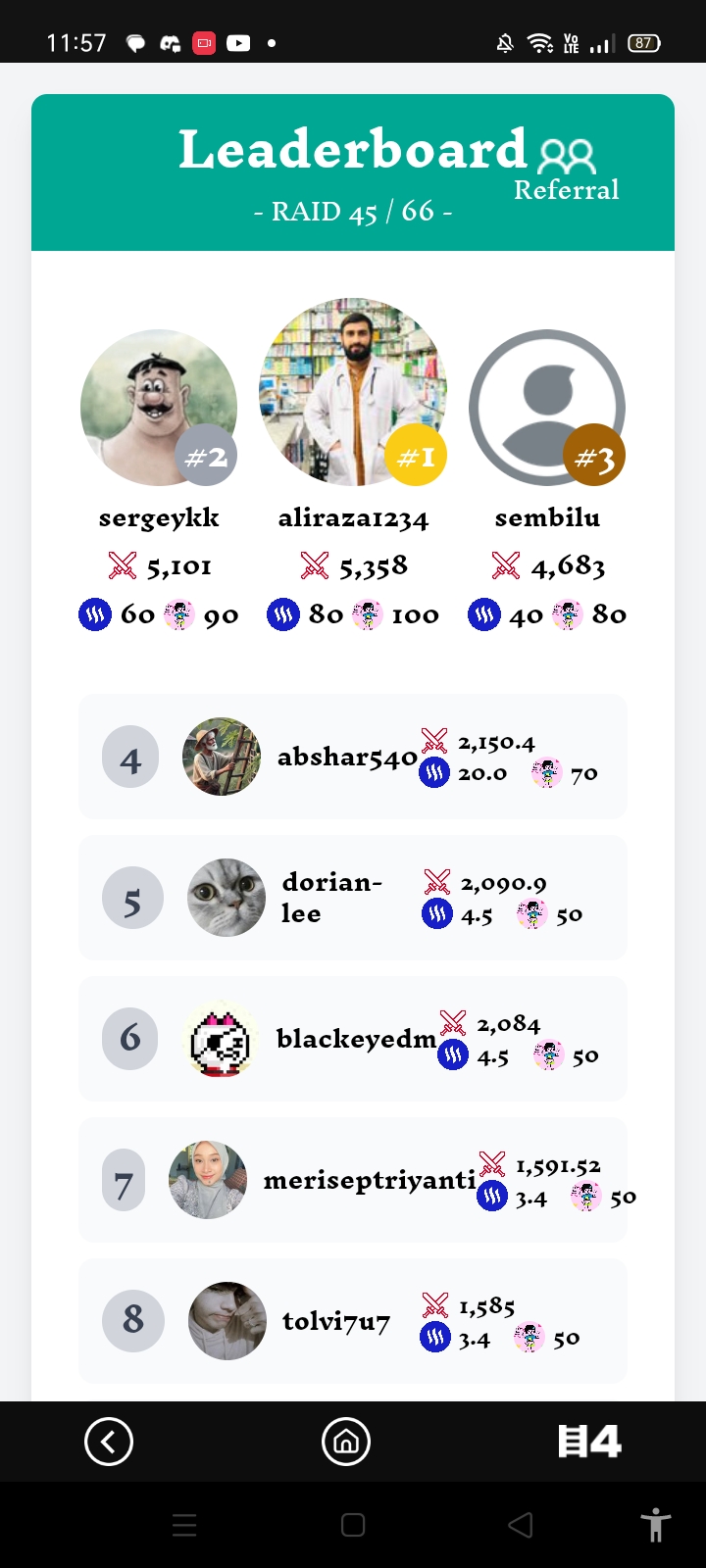Tap the system back navigation button
Screen dimensions: 706x1568
point(521,1525)
